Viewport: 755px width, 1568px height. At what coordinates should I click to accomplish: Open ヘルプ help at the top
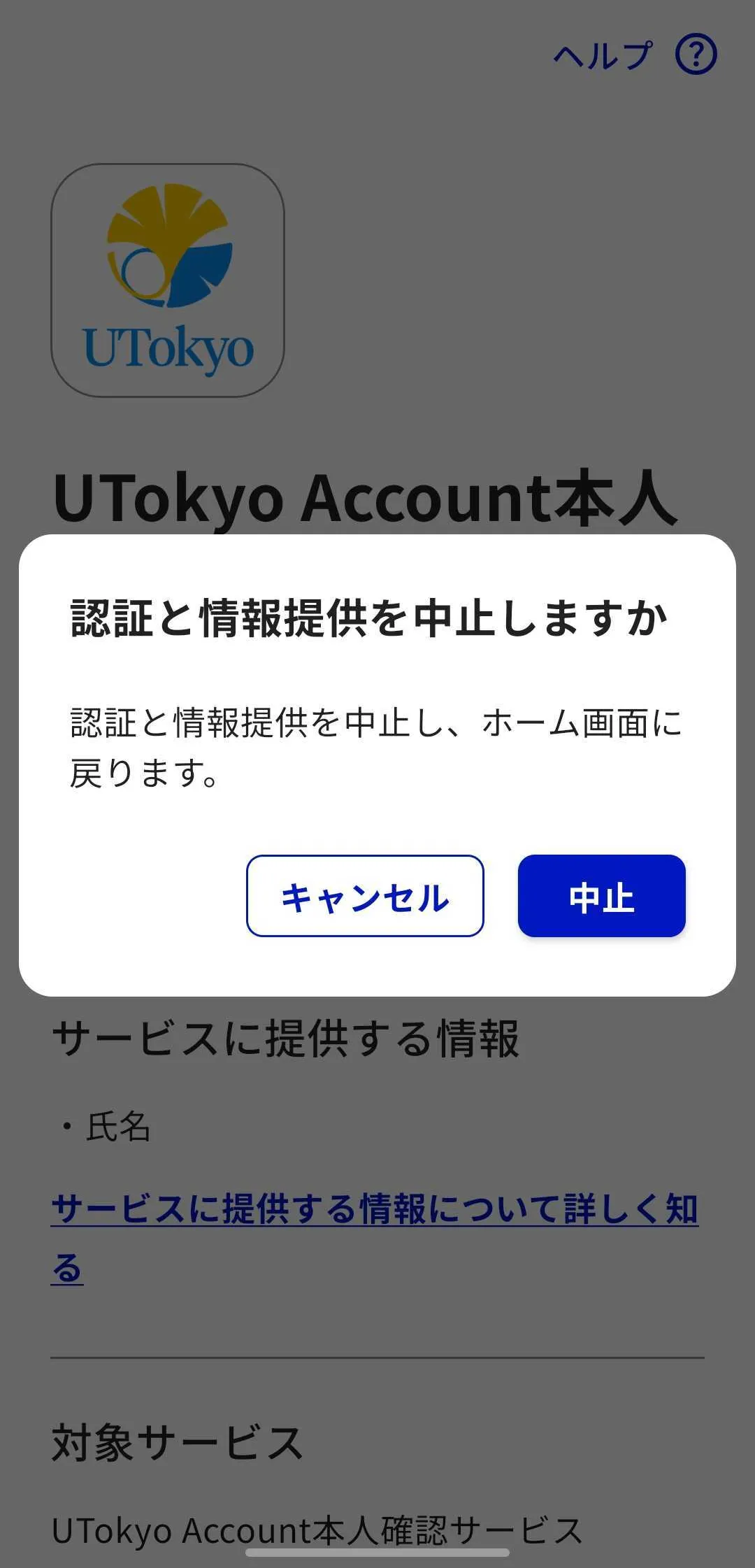(x=633, y=55)
